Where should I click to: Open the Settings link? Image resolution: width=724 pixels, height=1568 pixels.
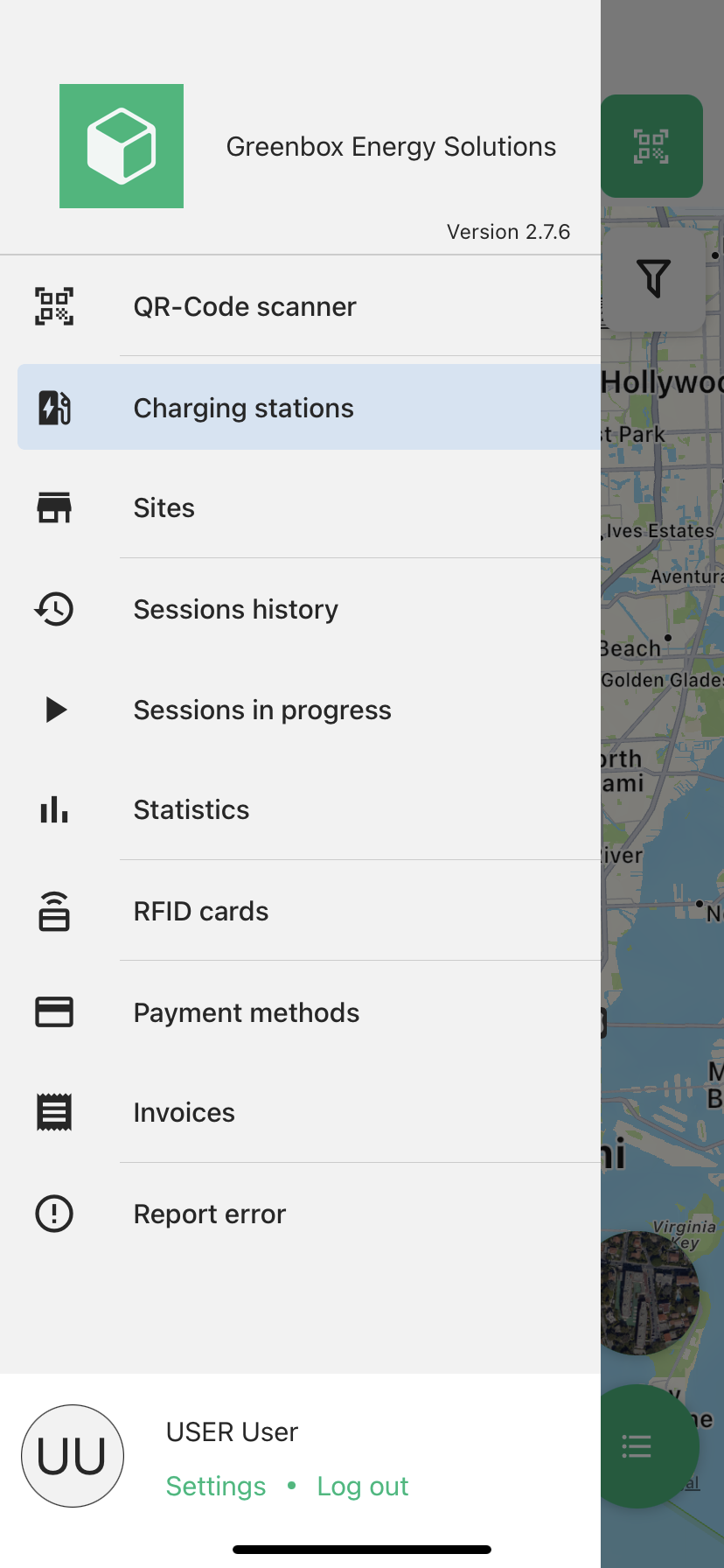click(216, 1486)
